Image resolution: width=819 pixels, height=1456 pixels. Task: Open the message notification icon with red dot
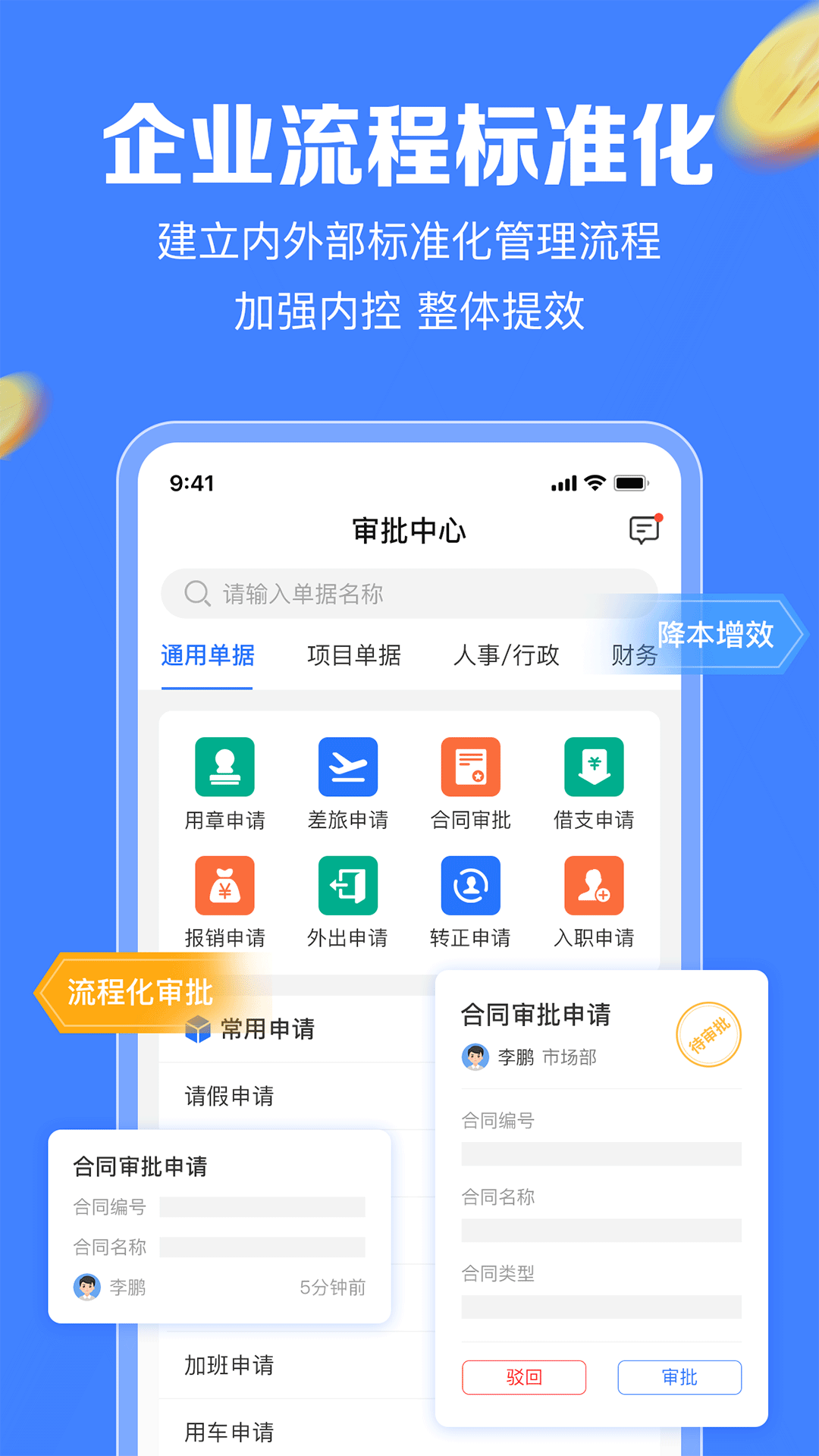[644, 529]
